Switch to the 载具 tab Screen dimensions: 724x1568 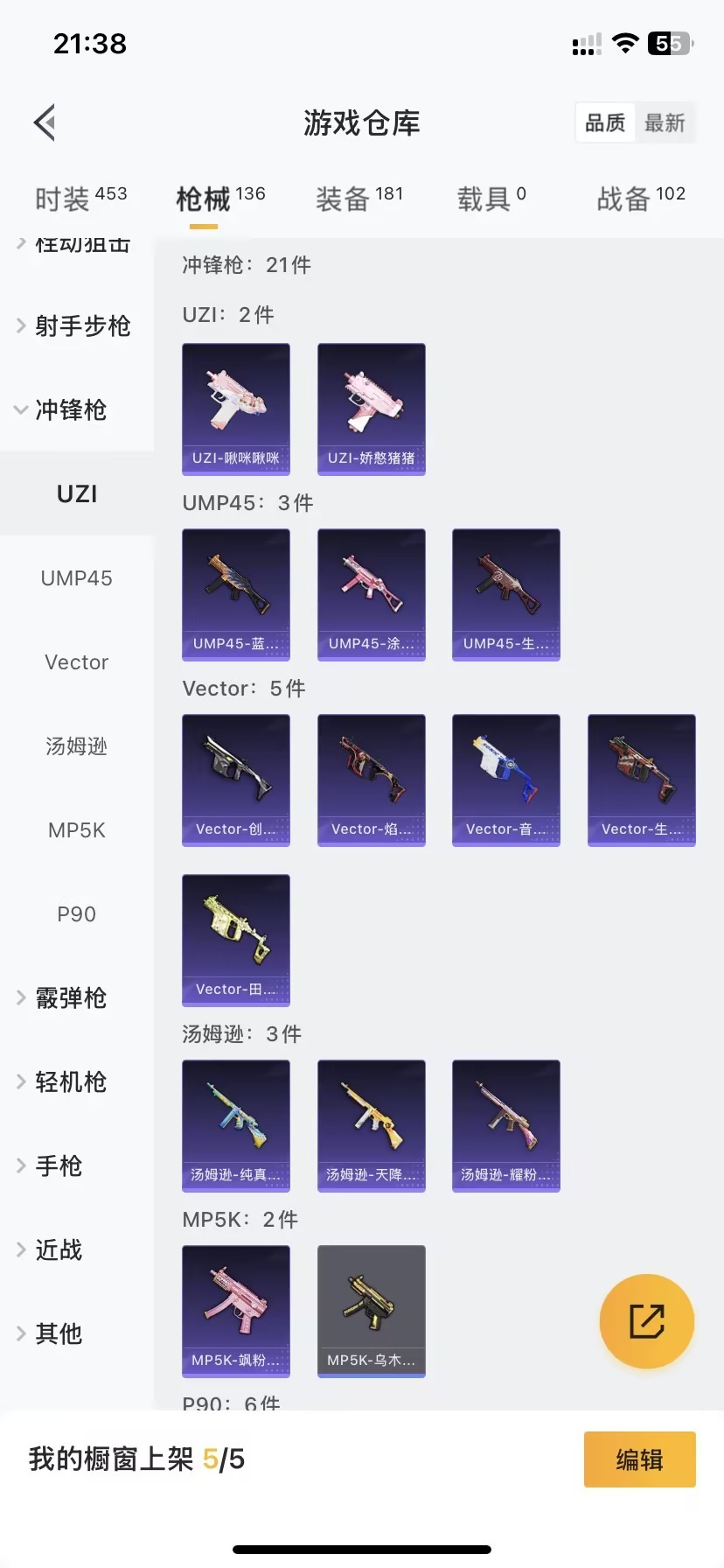[491, 199]
